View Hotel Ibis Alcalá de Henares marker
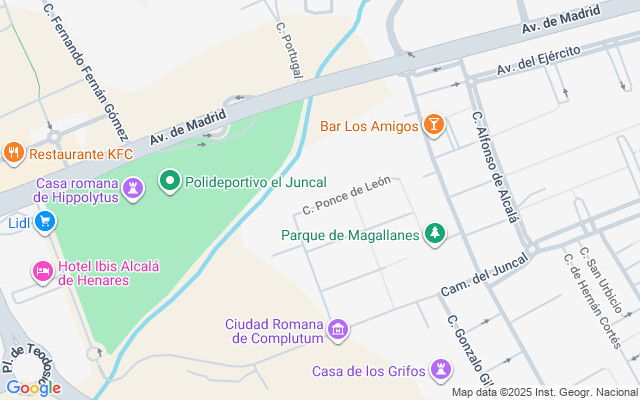 [x=42, y=270]
